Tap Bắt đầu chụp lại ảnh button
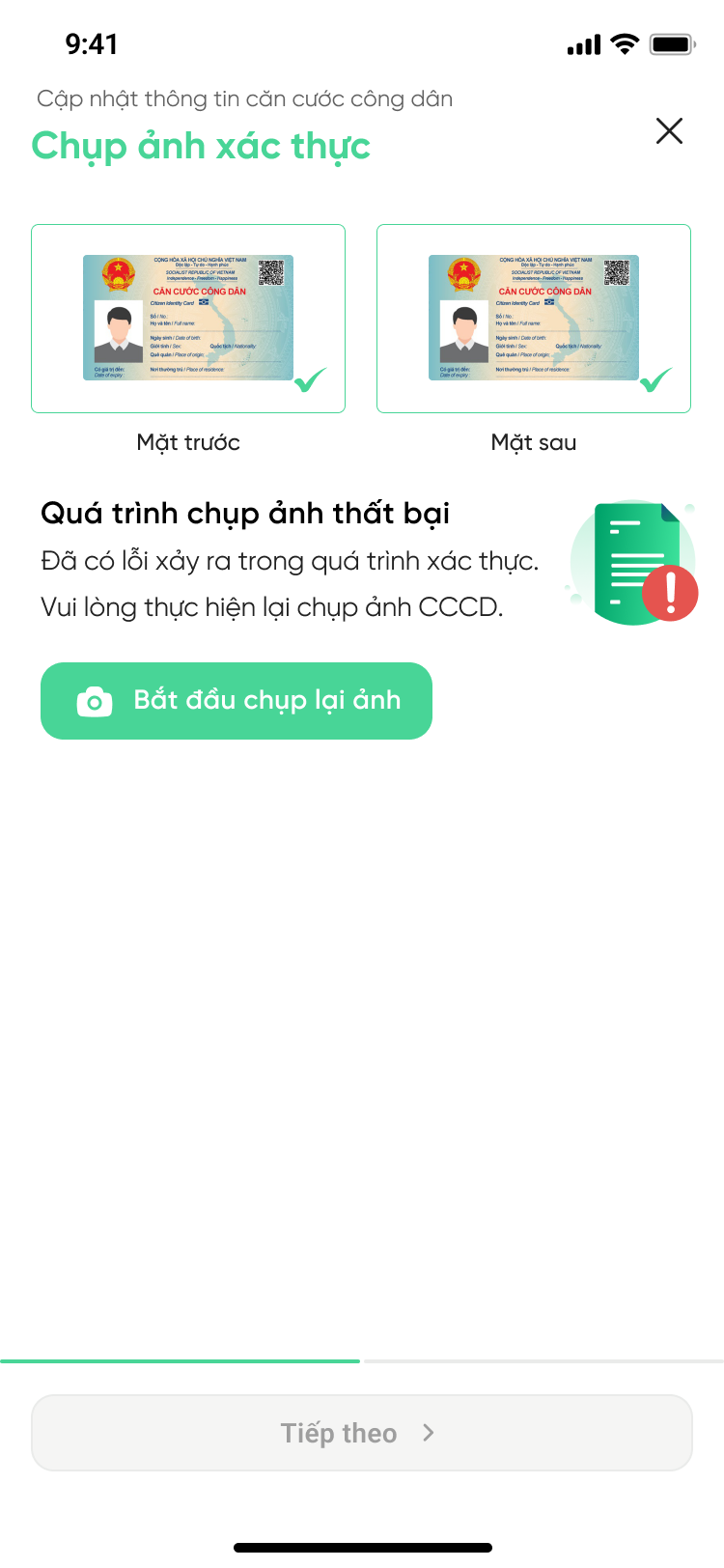724x1568 pixels. pos(237,701)
